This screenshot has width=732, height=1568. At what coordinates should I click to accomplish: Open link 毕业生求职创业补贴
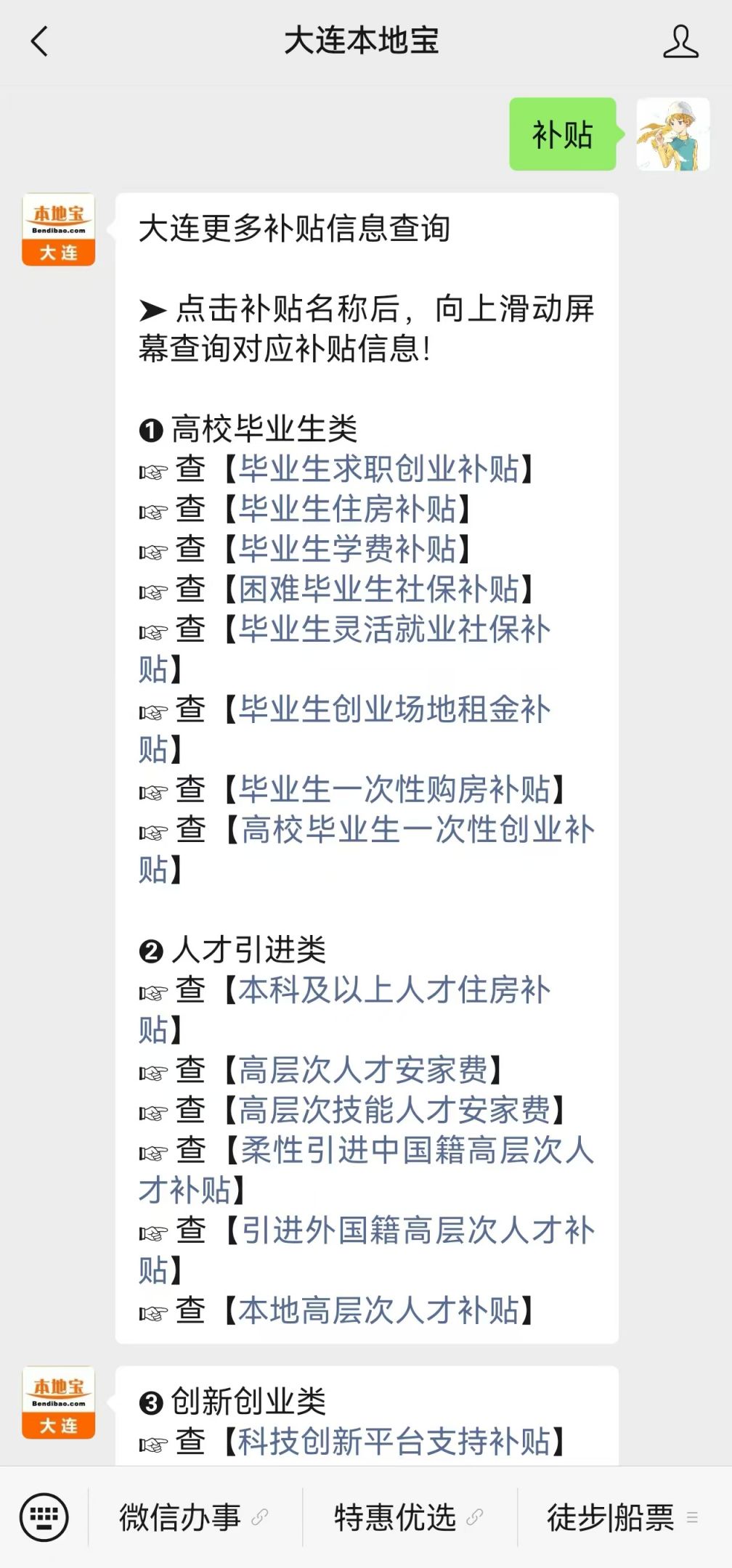pos(378,469)
